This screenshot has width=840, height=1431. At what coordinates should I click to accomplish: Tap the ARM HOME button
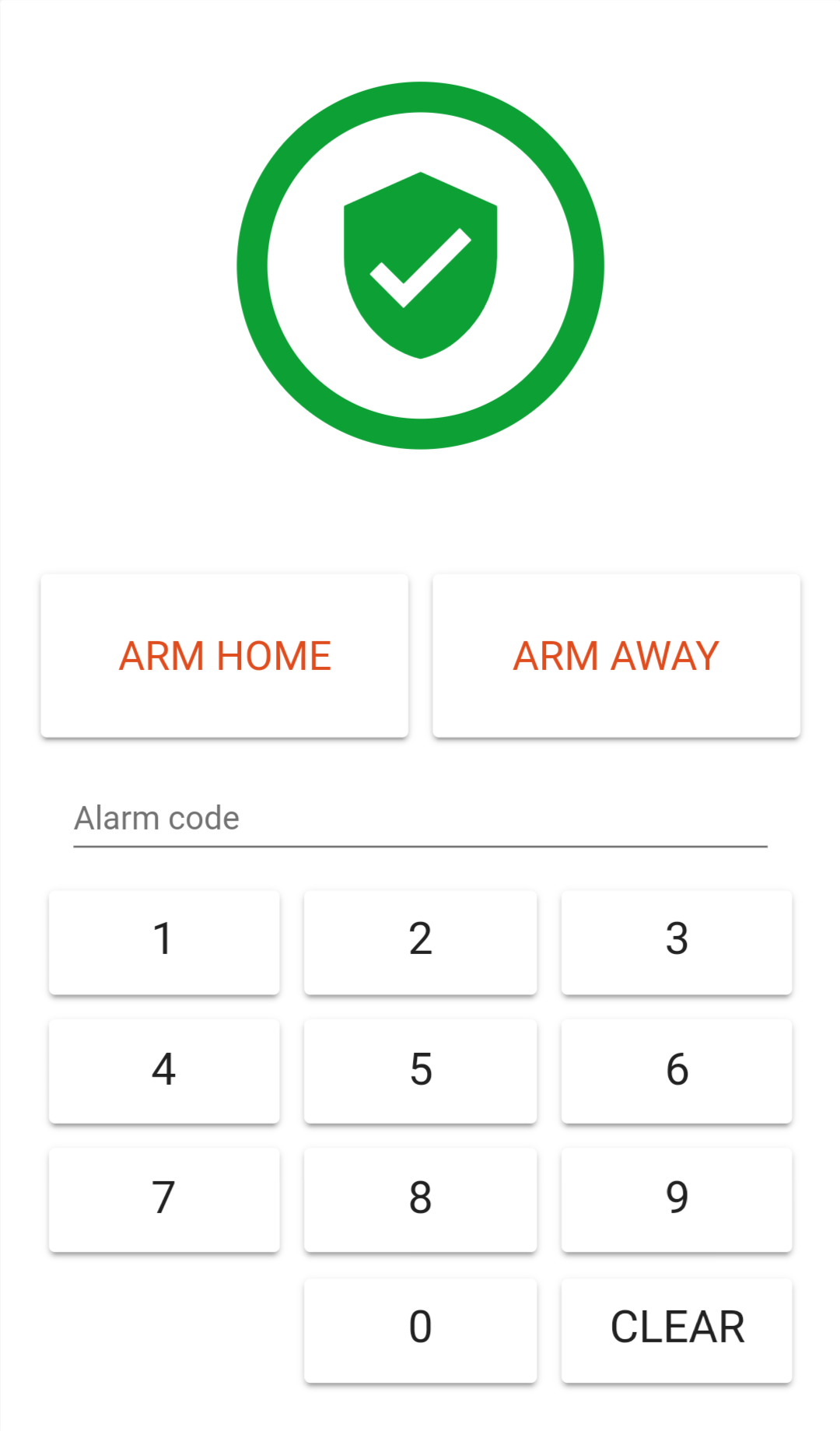(x=224, y=655)
